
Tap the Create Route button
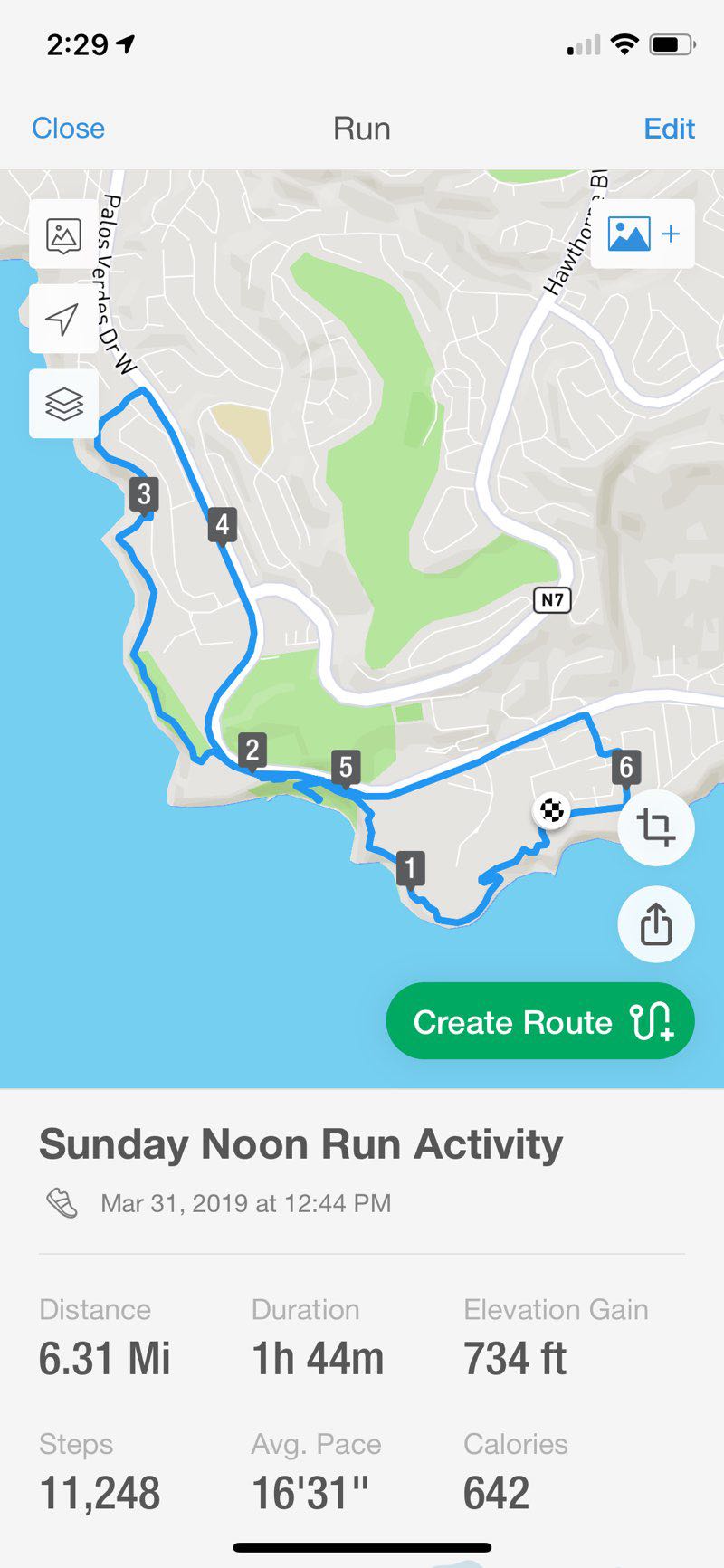tap(540, 1021)
